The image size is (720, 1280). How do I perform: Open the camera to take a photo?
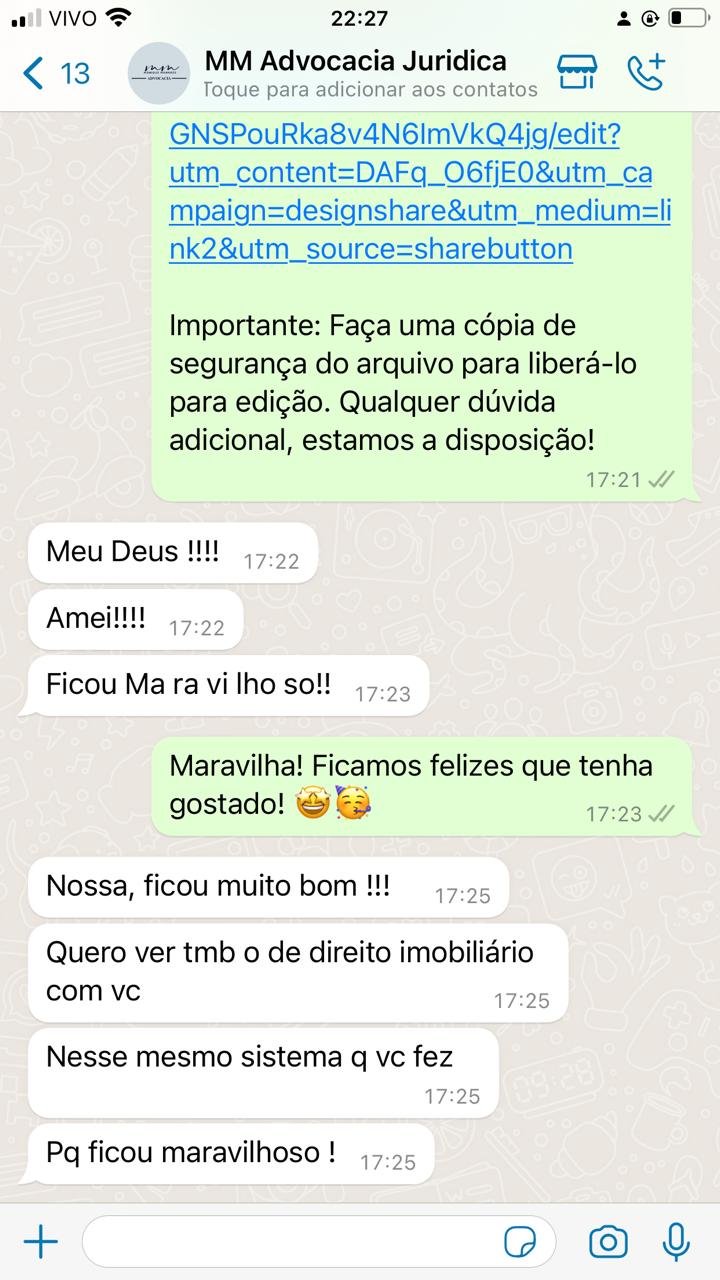(608, 1242)
